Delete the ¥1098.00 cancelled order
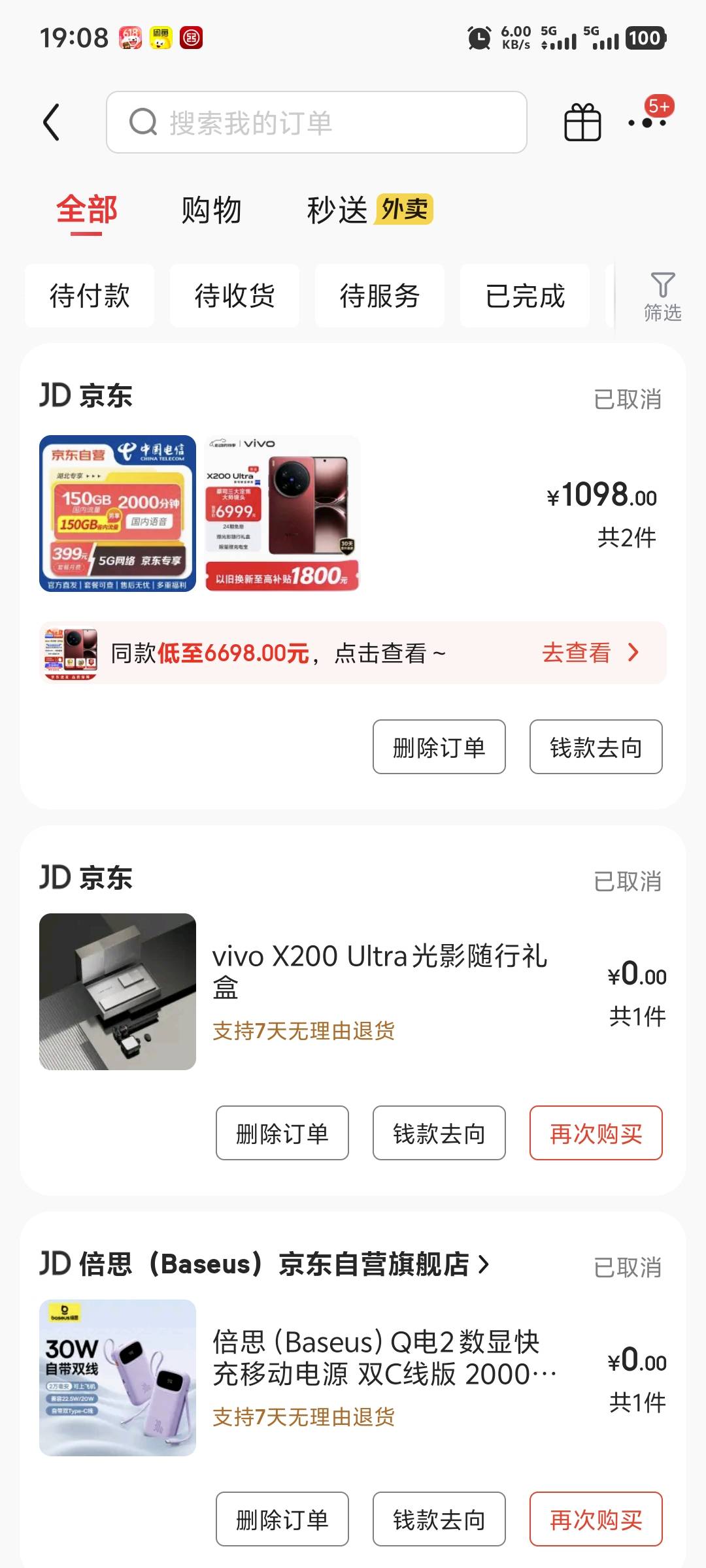Viewport: 706px width, 1568px height. point(439,747)
